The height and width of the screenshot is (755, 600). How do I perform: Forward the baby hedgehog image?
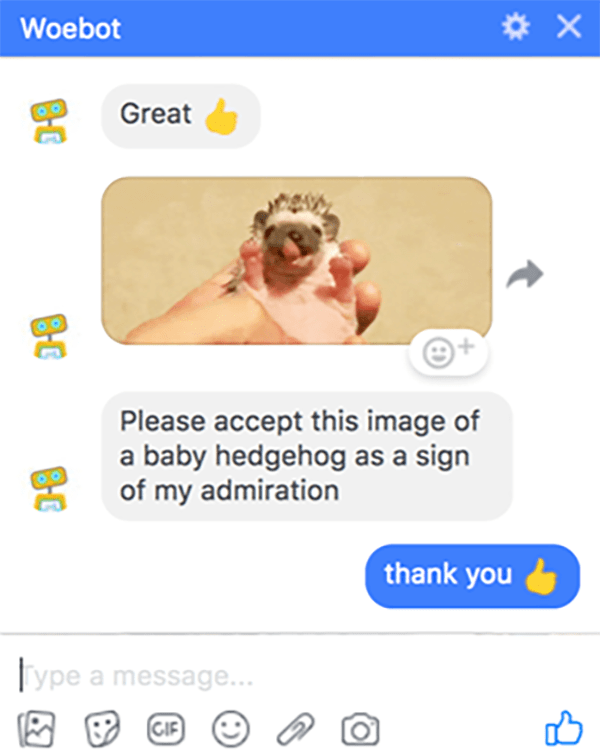pos(524,273)
